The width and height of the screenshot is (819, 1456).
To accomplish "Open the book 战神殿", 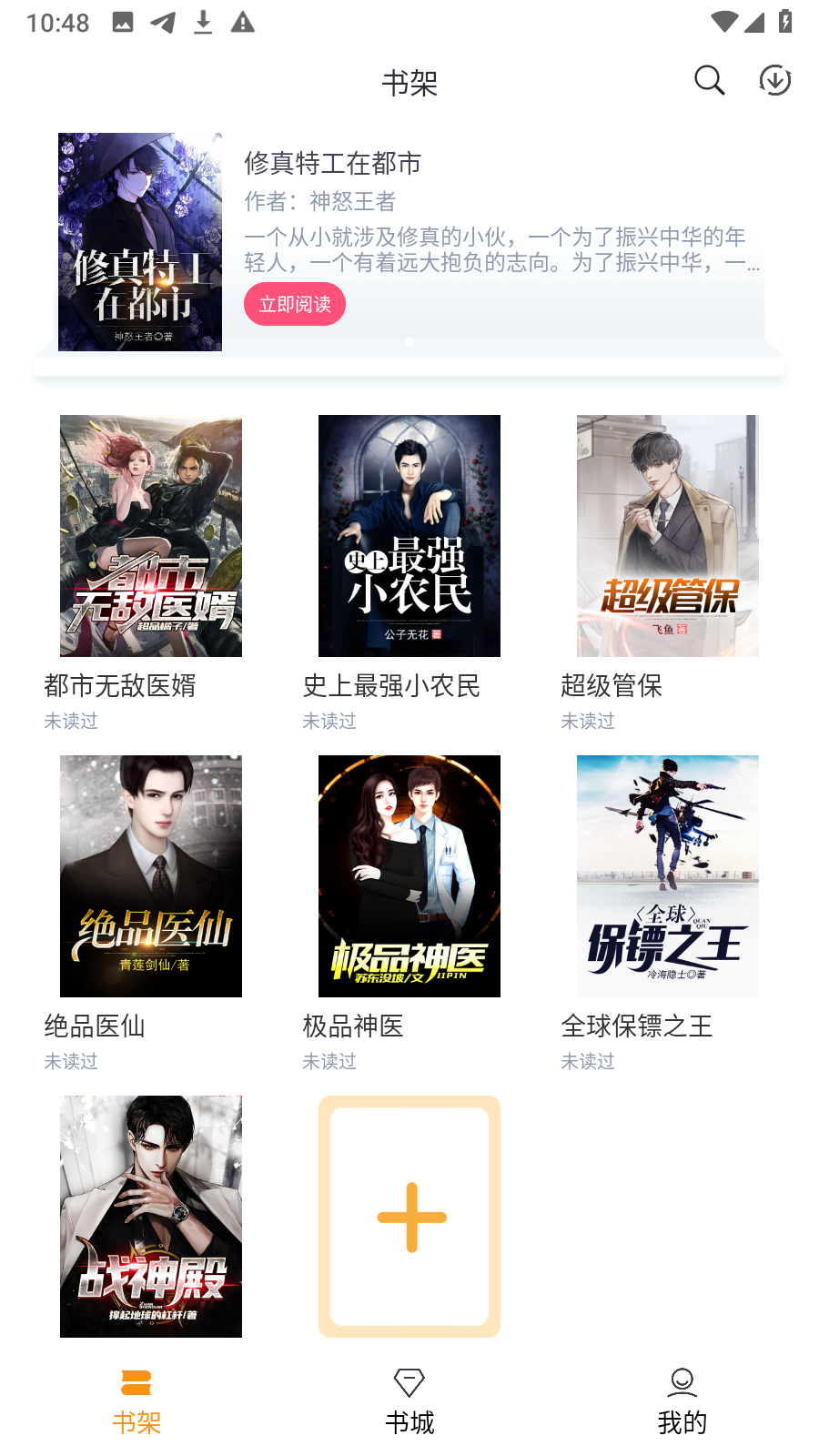I will click(x=151, y=1216).
